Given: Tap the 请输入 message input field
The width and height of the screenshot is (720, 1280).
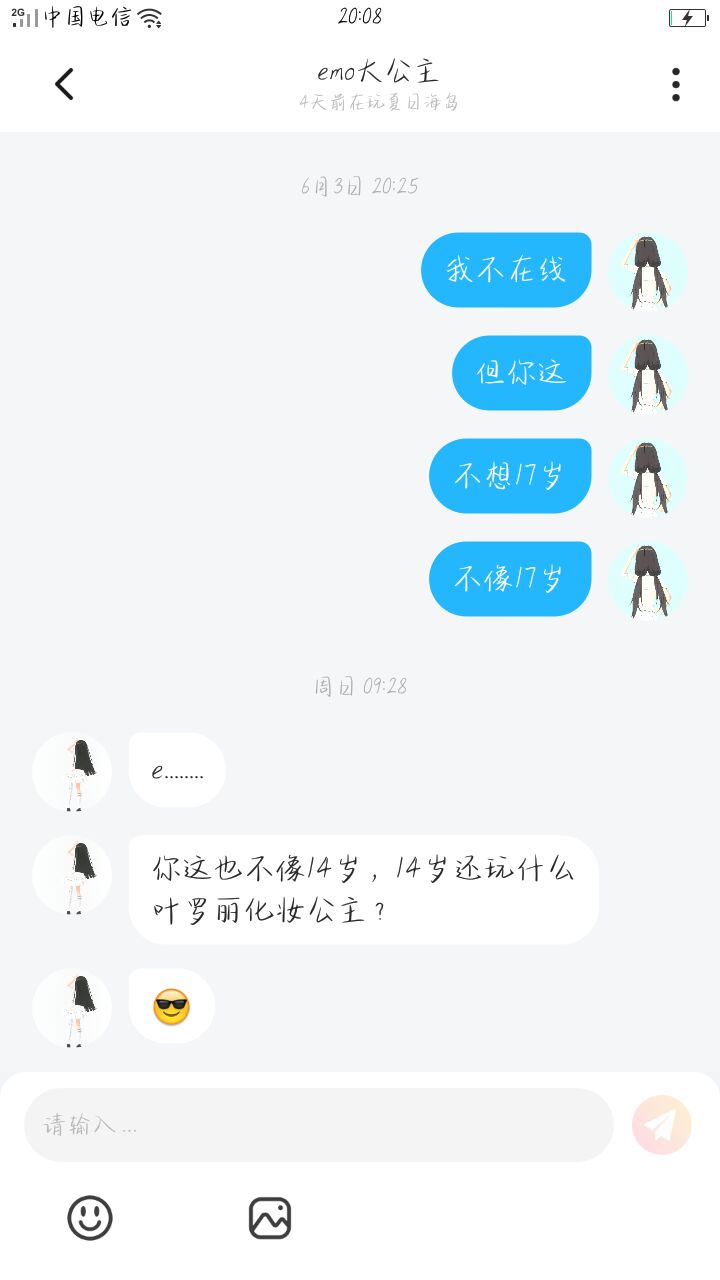Looking at the screenshot, I should pyautogui.click(x=319, y=1125).
